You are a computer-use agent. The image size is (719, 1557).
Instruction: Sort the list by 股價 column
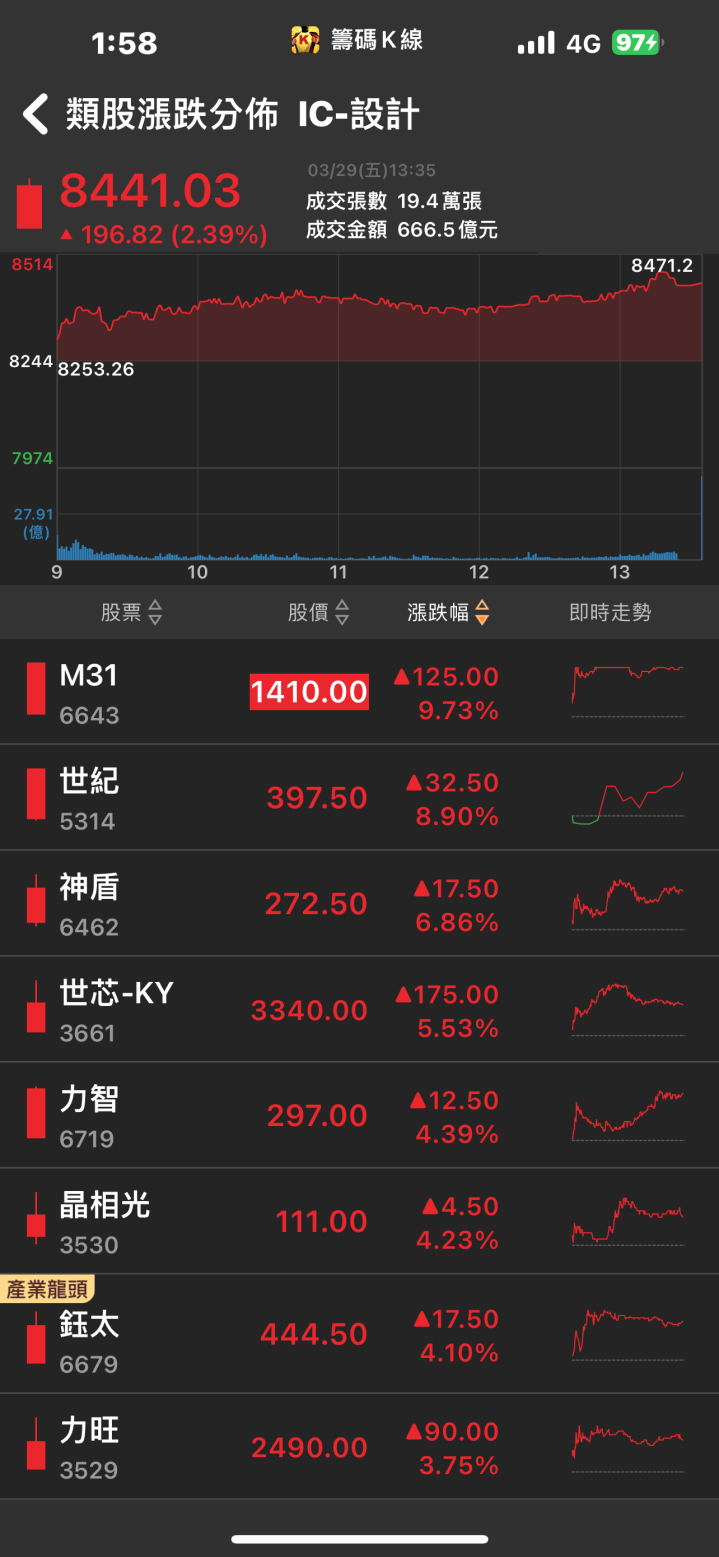(x=319, y=613)
